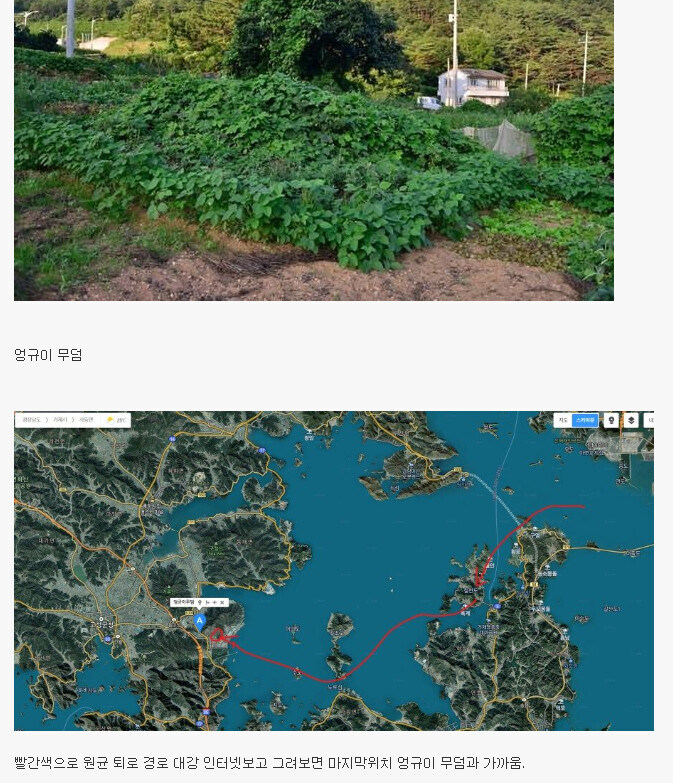Open the green field grave photo
The image size is (673, 783).
pos(313,150)
